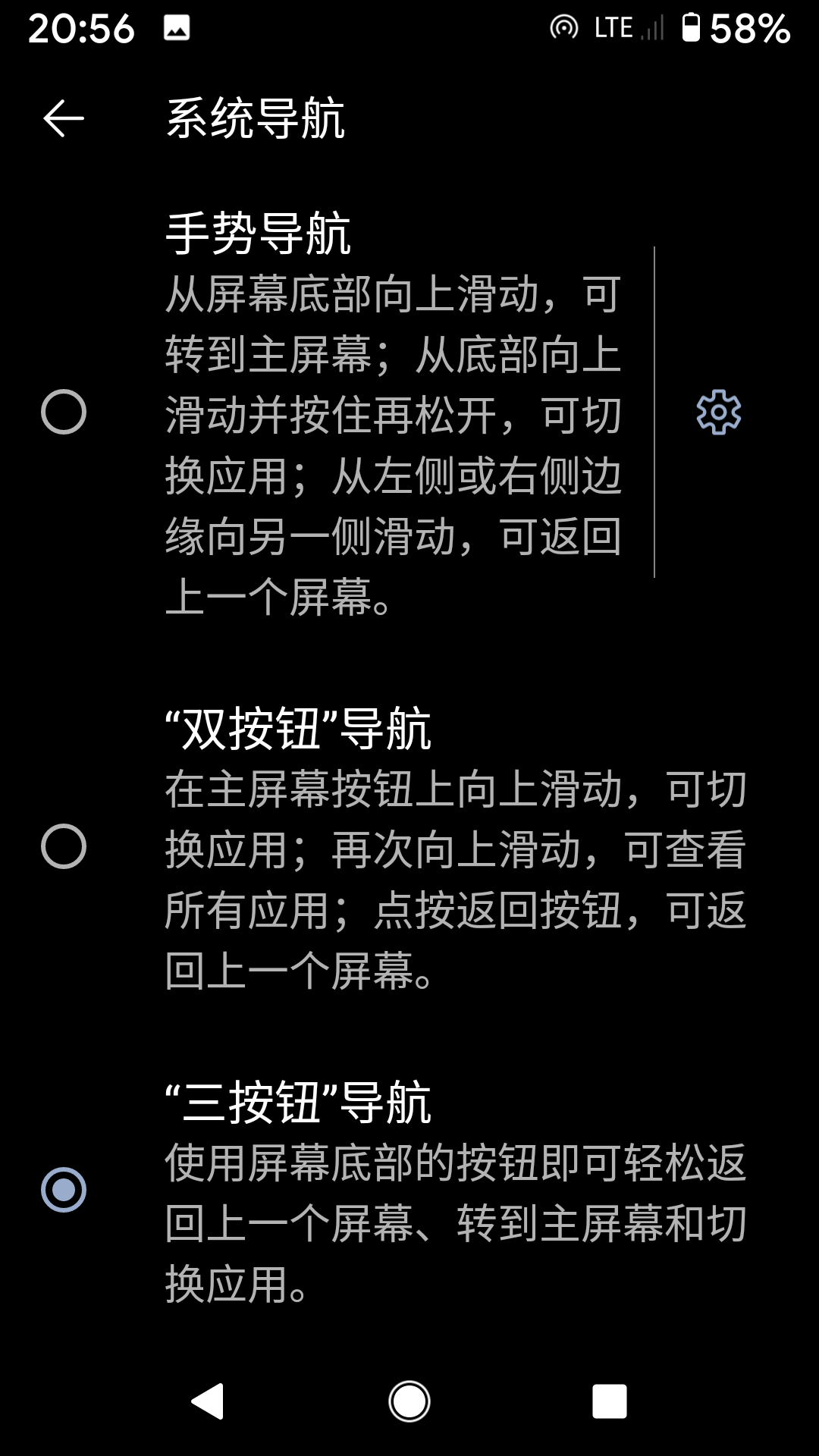Open recent apps from navigation bar
This screenshot has width=819, height=1456.
pyautogui.click(x=610, y=1401)
